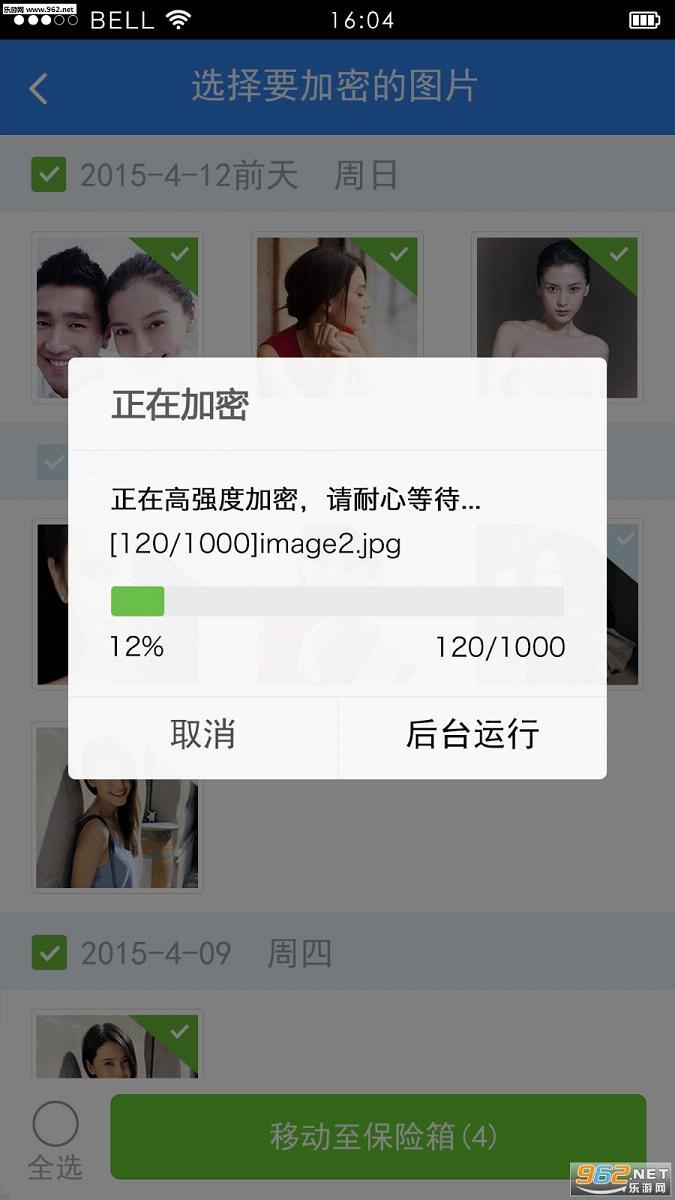The image size is (675, 1200).
Task: Open the couple photo thumbnail
Action: 117,298
